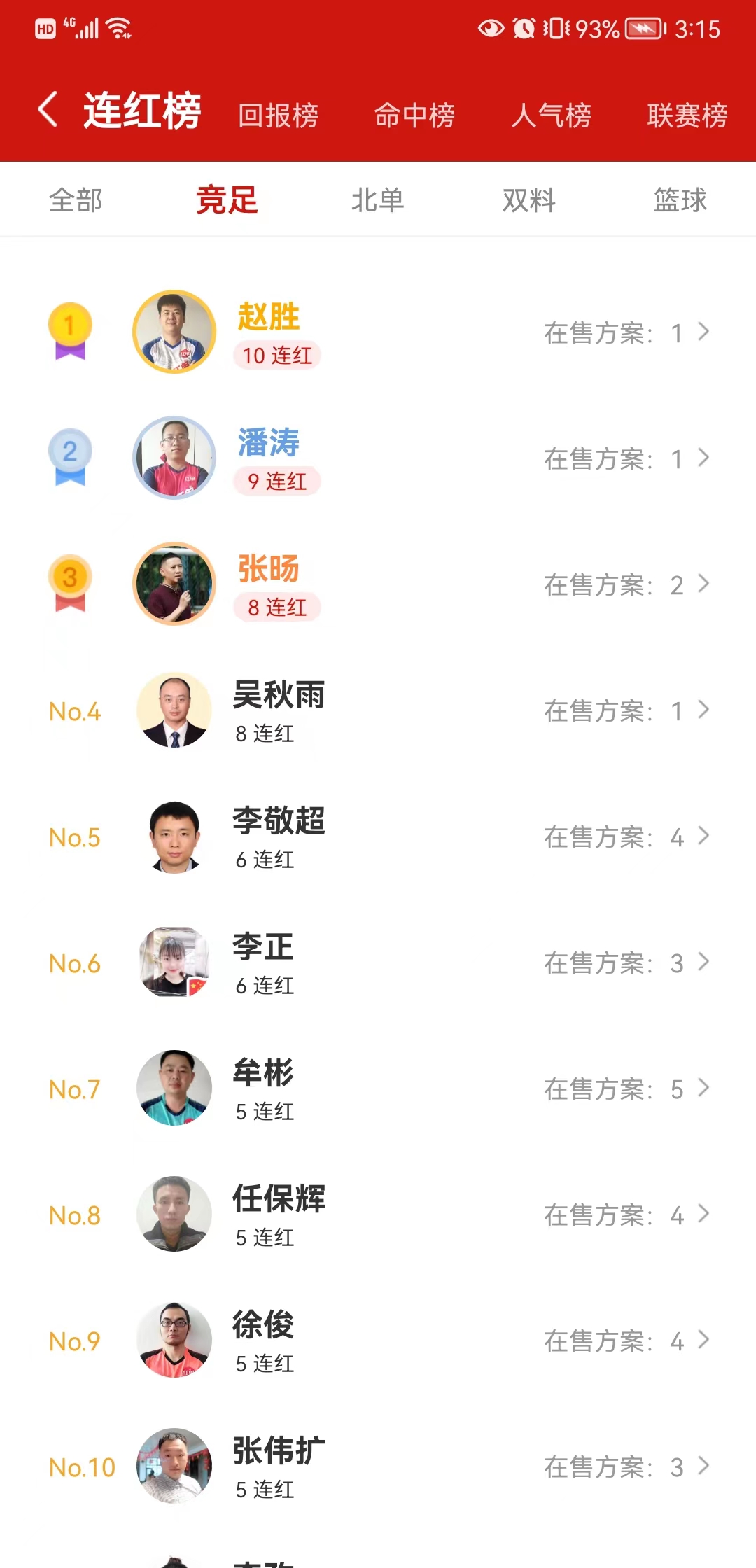Select the 全部 filter
Screen dimensions: 756x1568
(76, 200)
